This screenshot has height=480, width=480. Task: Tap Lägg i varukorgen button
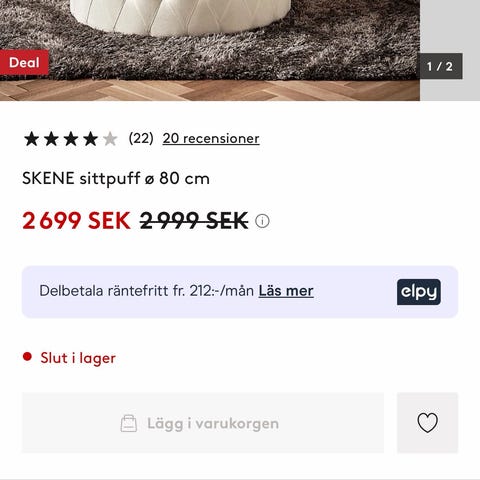tap(203, 423)
